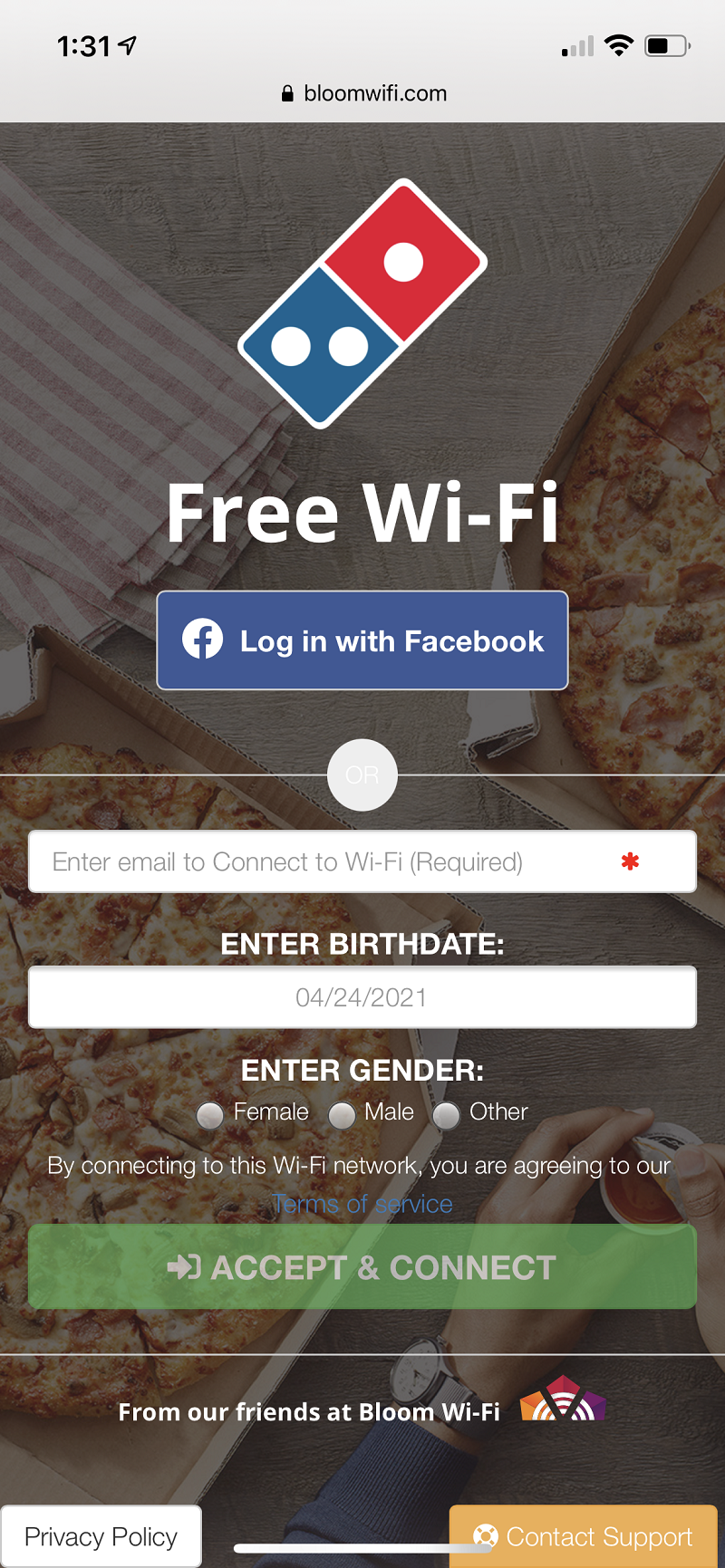Tap Accept & Connect button

[x=362, y=1266]
